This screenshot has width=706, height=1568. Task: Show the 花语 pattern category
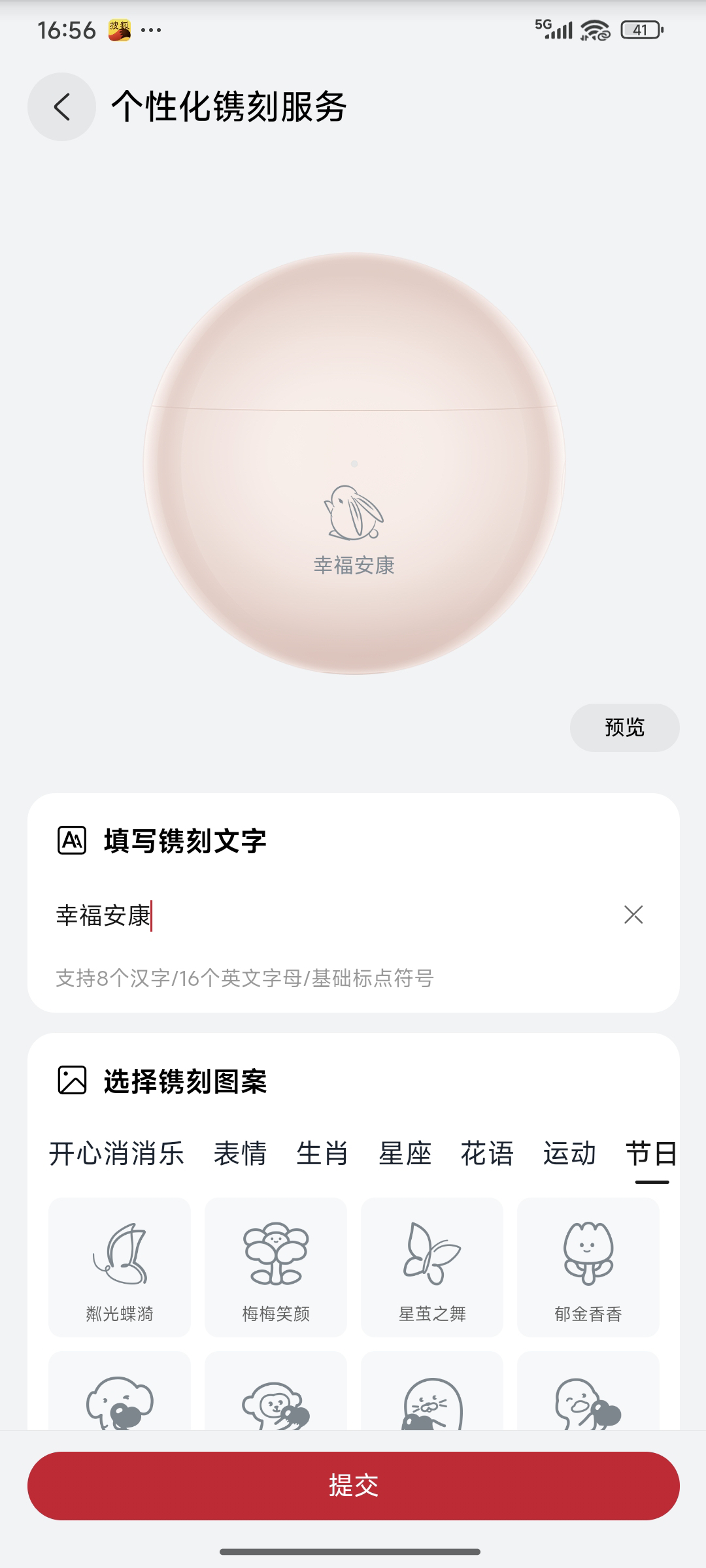point(487,1153)
